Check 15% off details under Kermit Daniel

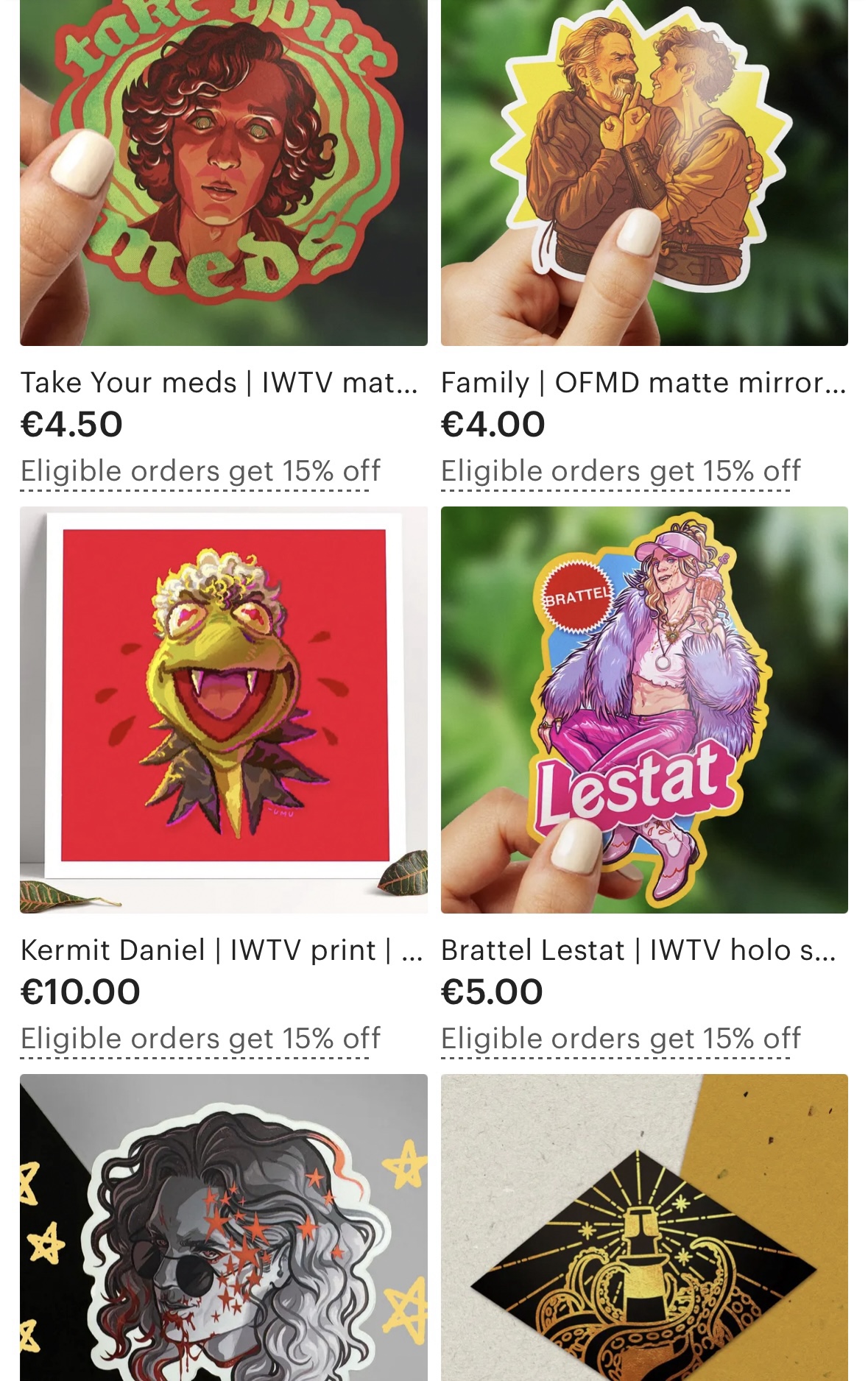pyautogui.click(x=200, y=1039)
